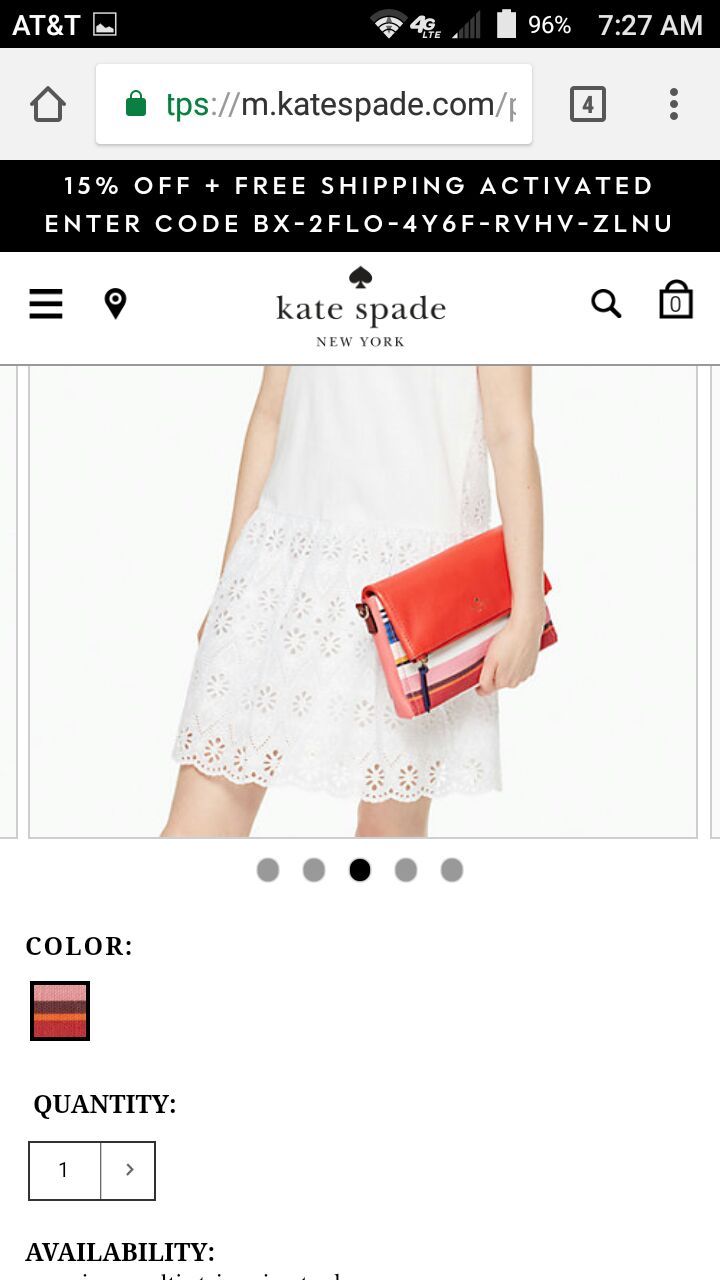Open the site search magnifier
The width and height of the screenshot is (720, 1280).
pos(606,303)
